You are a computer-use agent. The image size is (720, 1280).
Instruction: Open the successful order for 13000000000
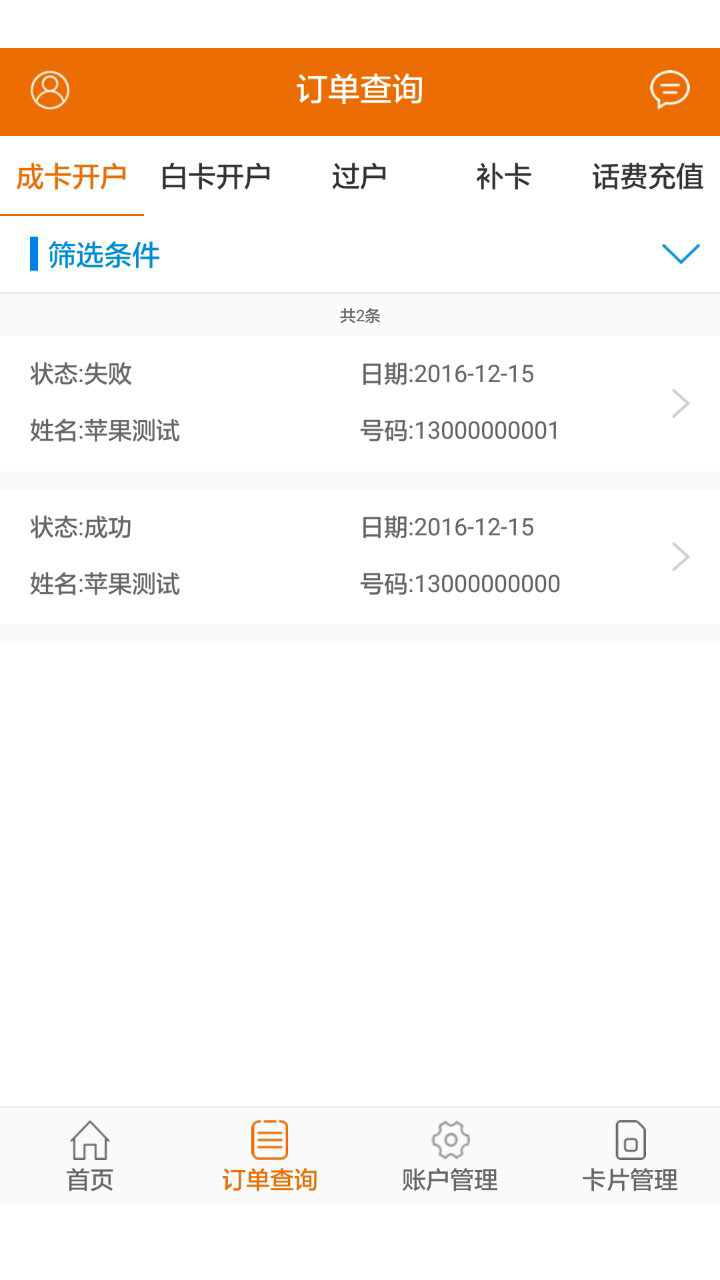[x=360, y=556]
